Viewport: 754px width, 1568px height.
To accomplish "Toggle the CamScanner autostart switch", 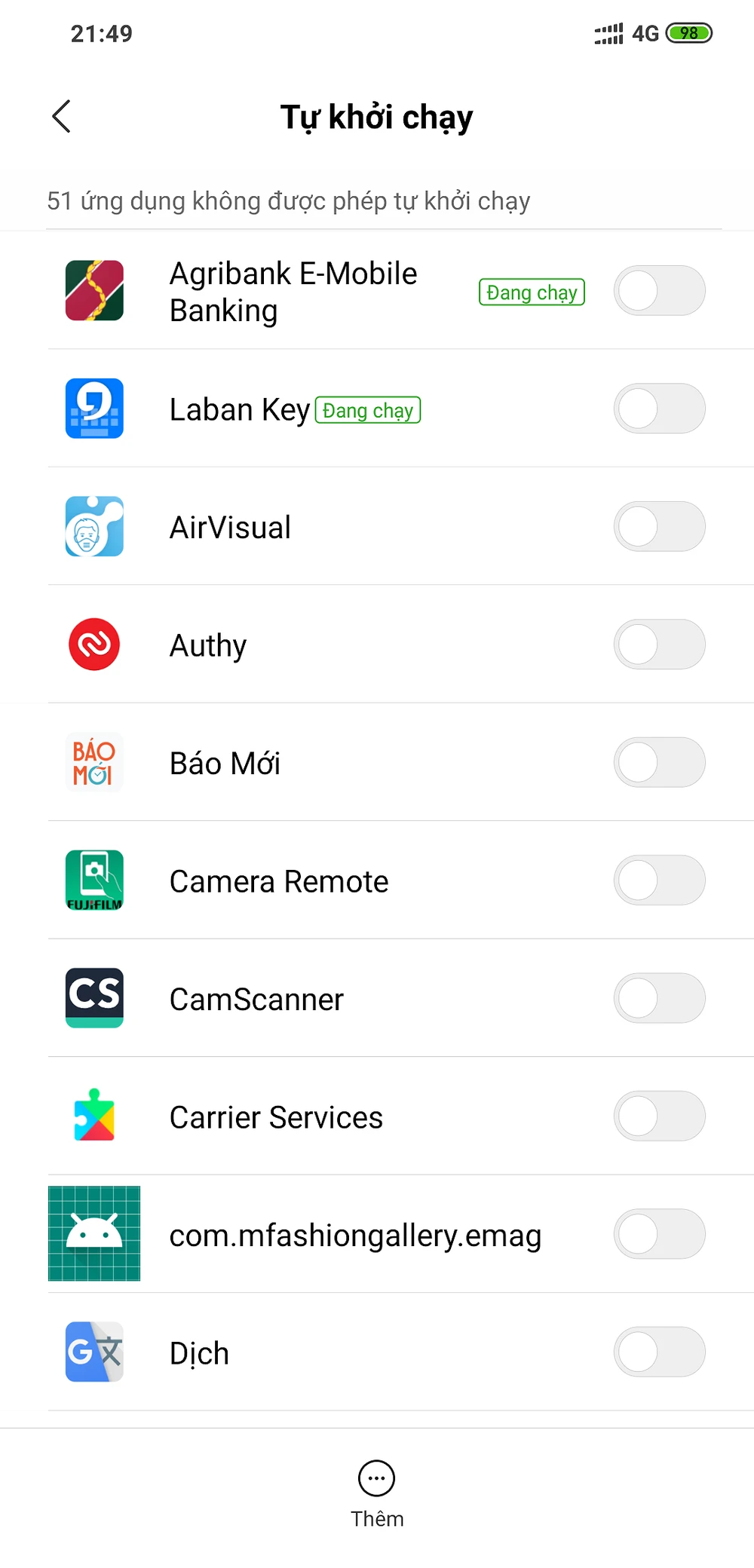I will click(659, 998).
